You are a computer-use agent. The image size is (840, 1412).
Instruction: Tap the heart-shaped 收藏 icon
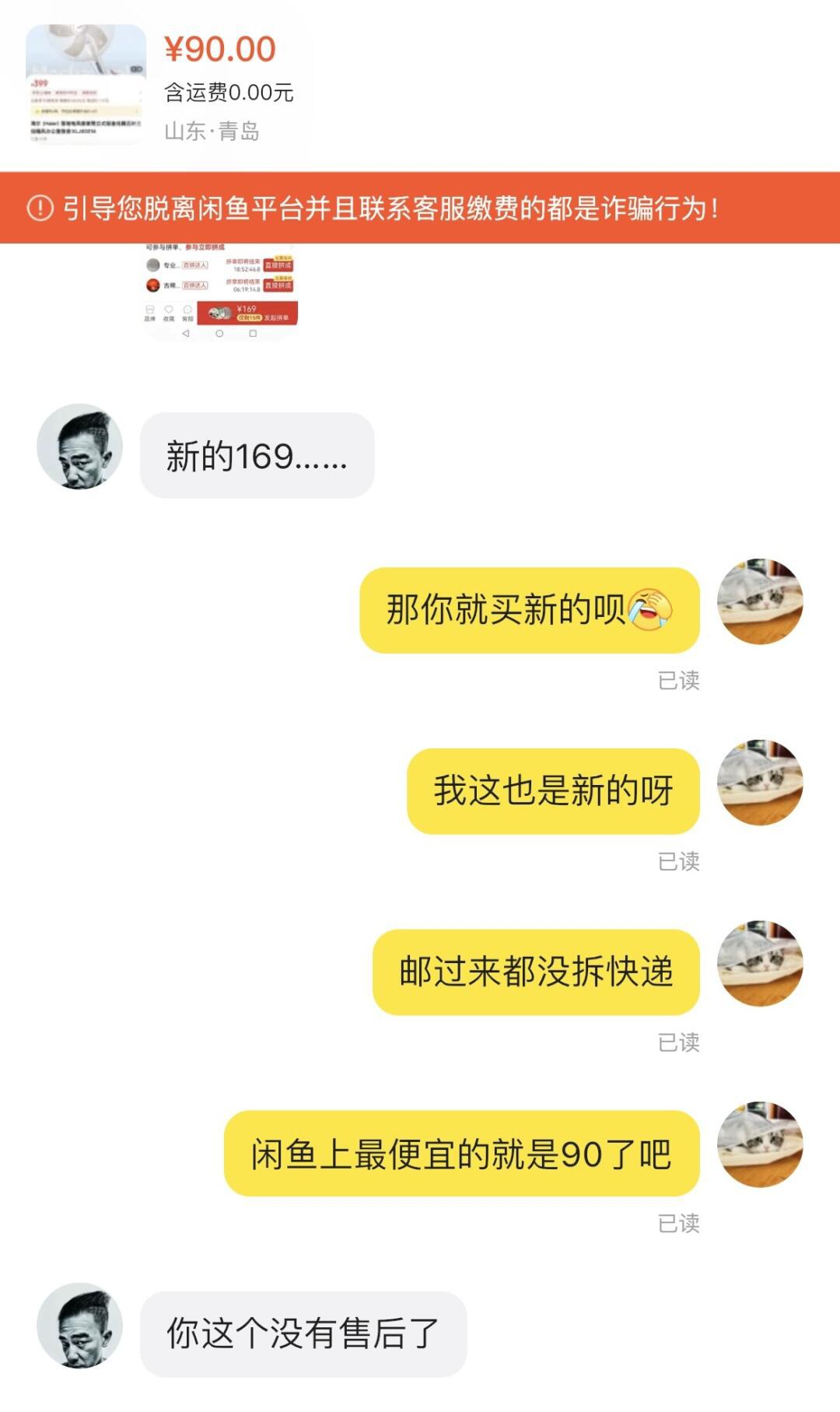point(169,310)
